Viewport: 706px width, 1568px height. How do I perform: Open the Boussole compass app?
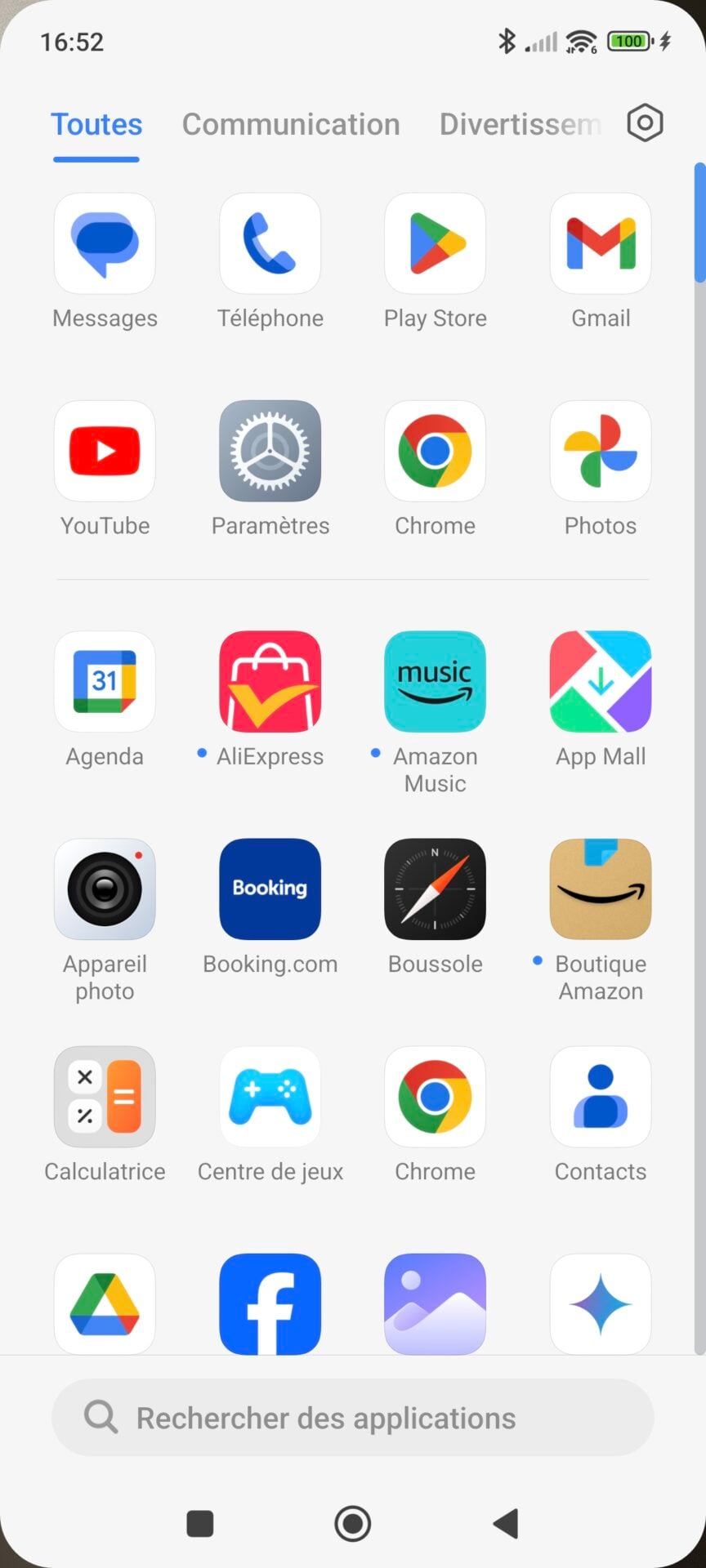[435, 889]
